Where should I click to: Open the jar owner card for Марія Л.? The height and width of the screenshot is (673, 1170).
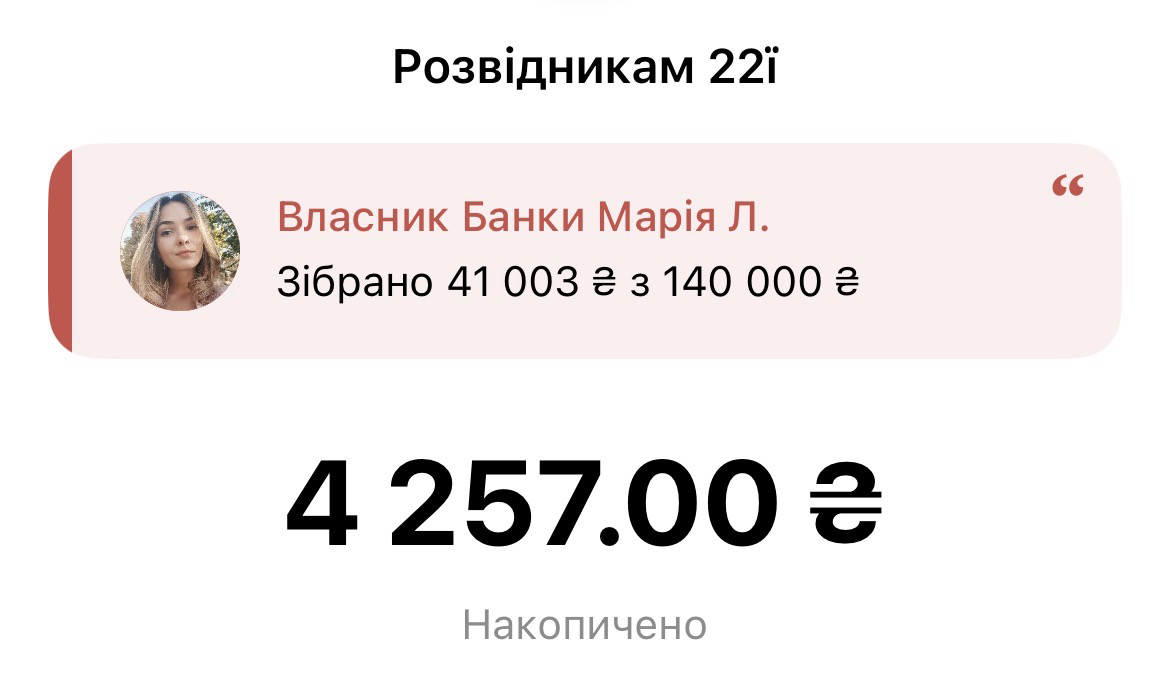585,250
